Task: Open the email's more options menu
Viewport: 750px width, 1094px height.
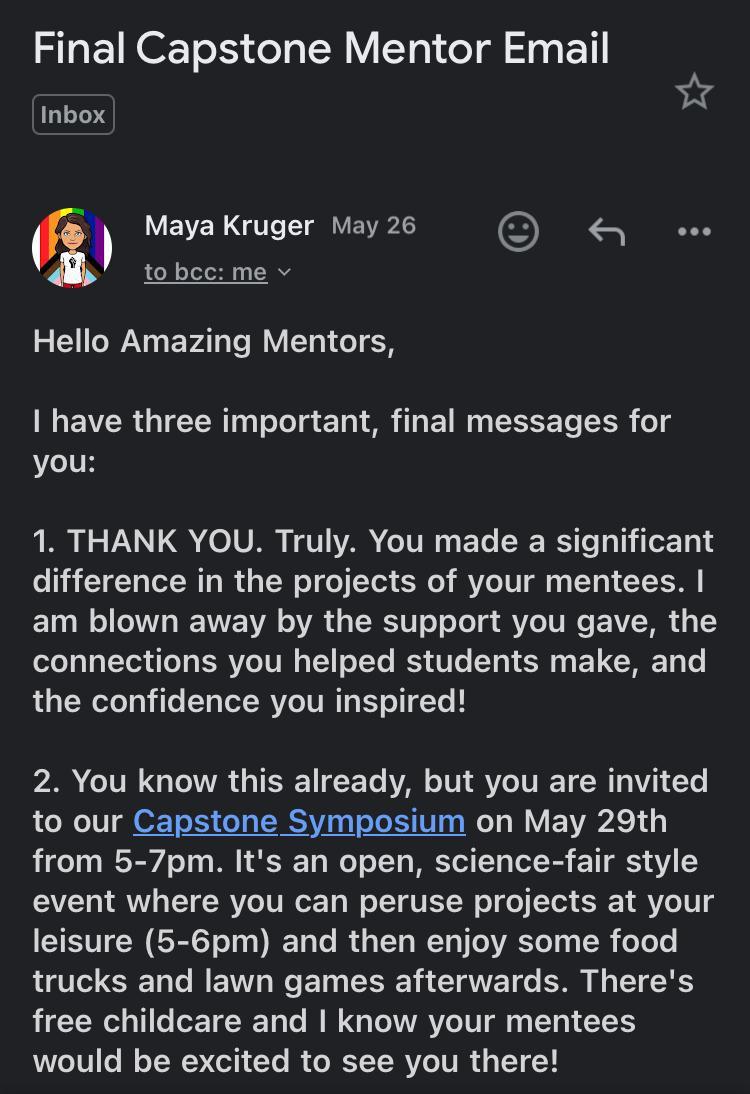Action: pyautogui.click(x=693, y=232)
